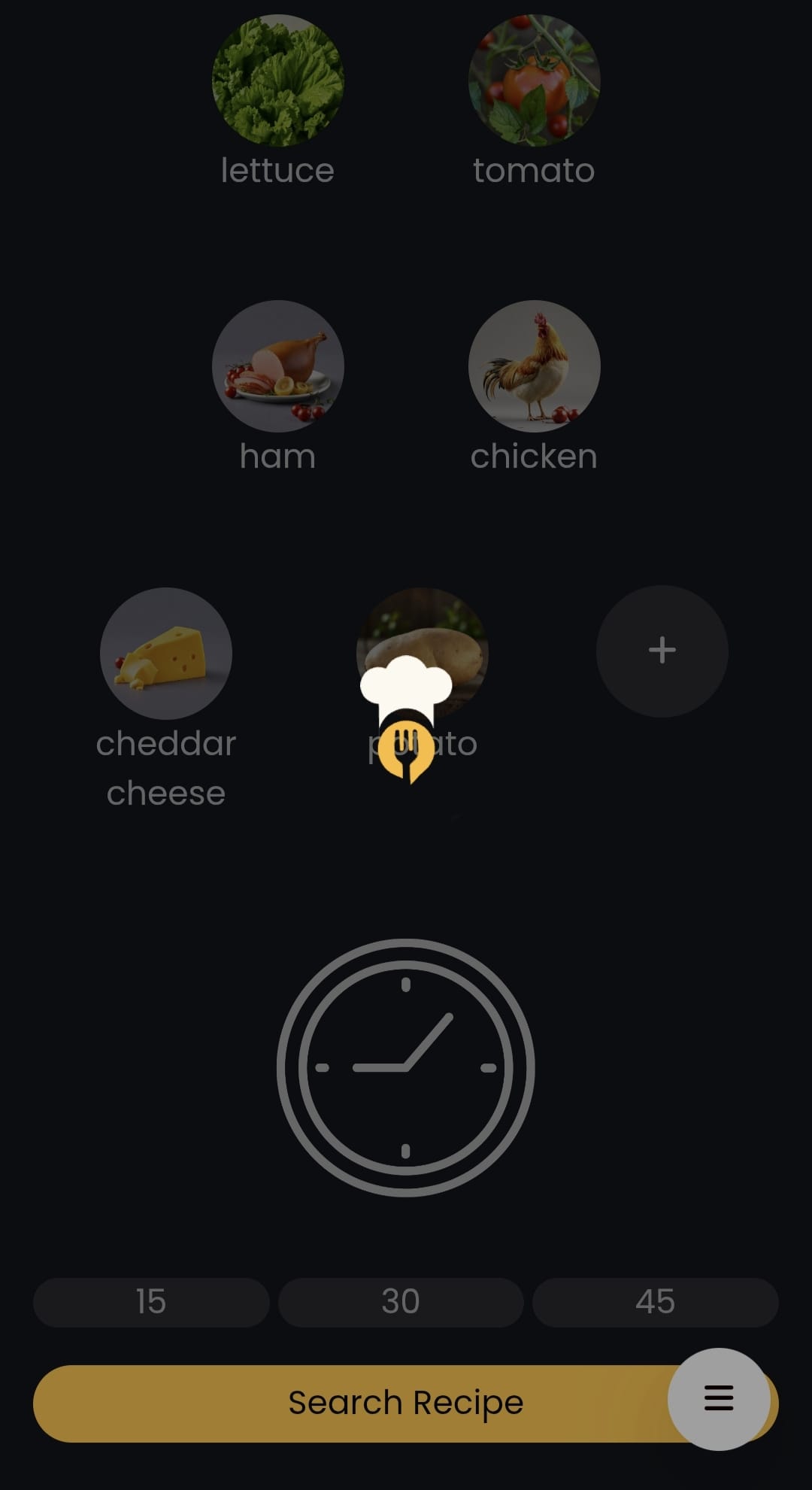The image size is (812, 1490).
Task: Set cooking time to 45 minutes
Action: coord(655,1302)
